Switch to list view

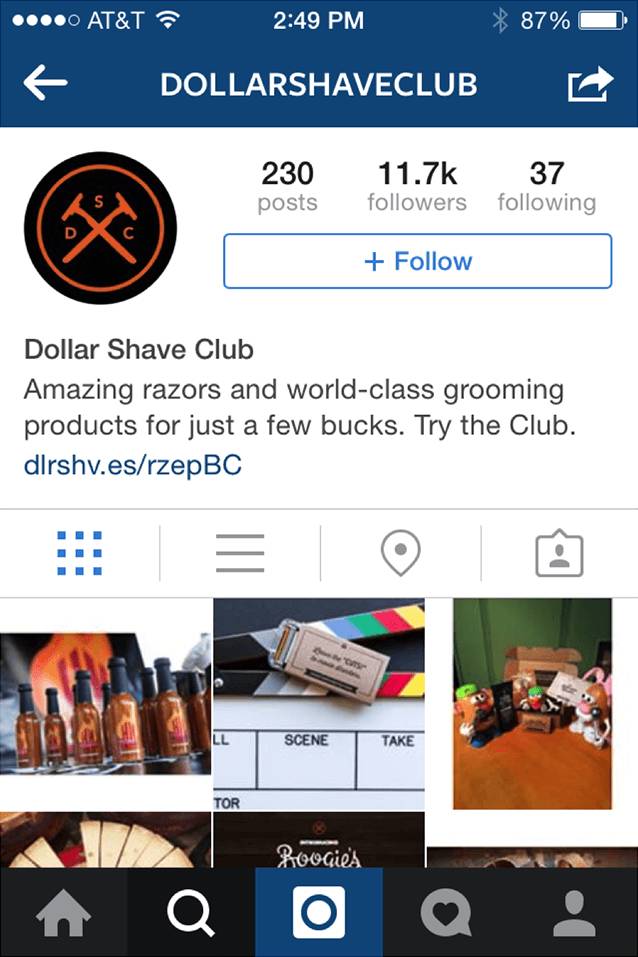[240, 552]
